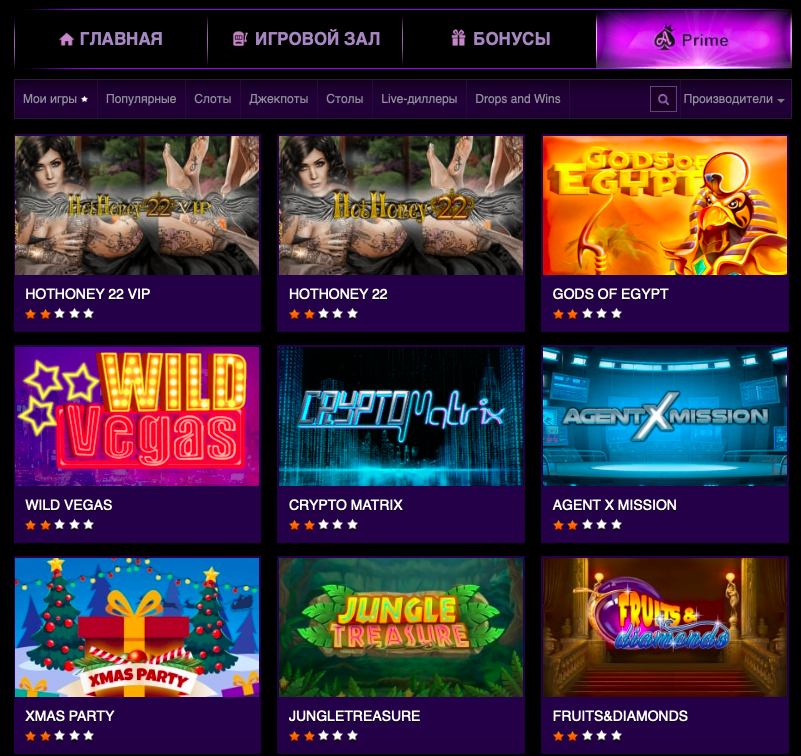This screenshot has width=801, height=756.
Task: Select the Drops and Wins category
Action: 518,99
